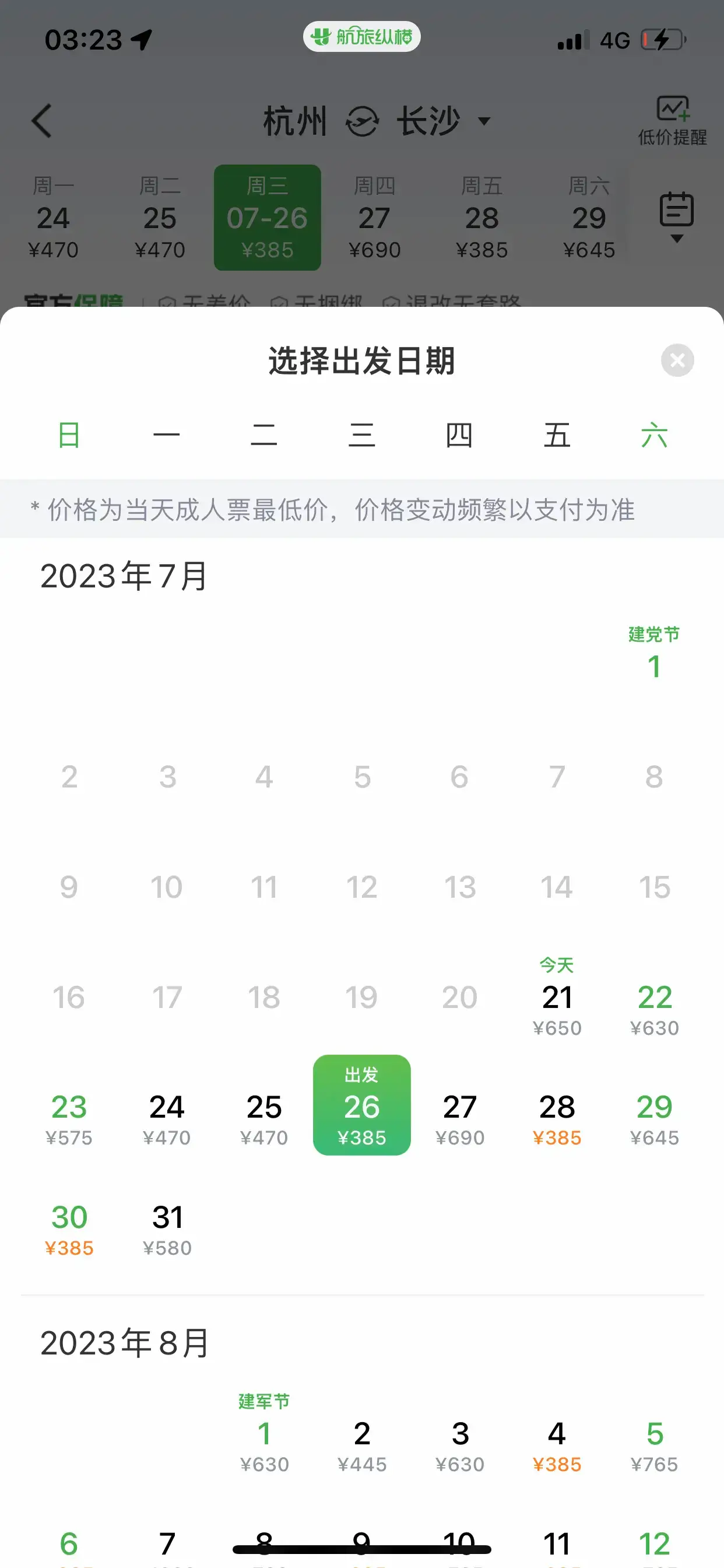
Task: Choose August 5 priced ¥765
Action: tap(654, 1444)
